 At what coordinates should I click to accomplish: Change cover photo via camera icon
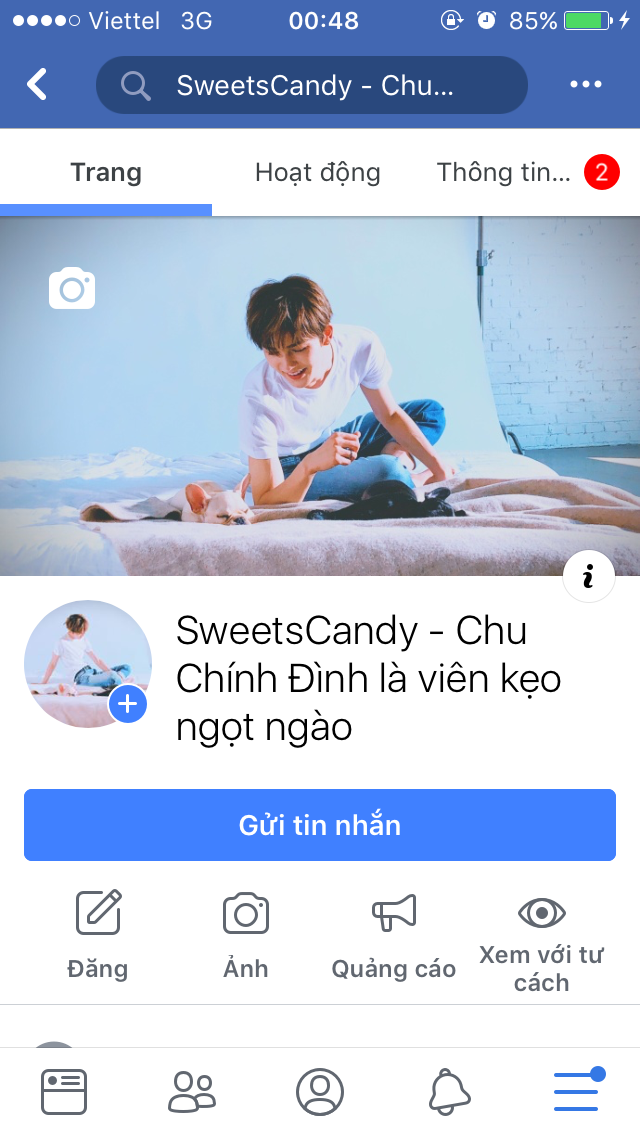click(72, 288)
